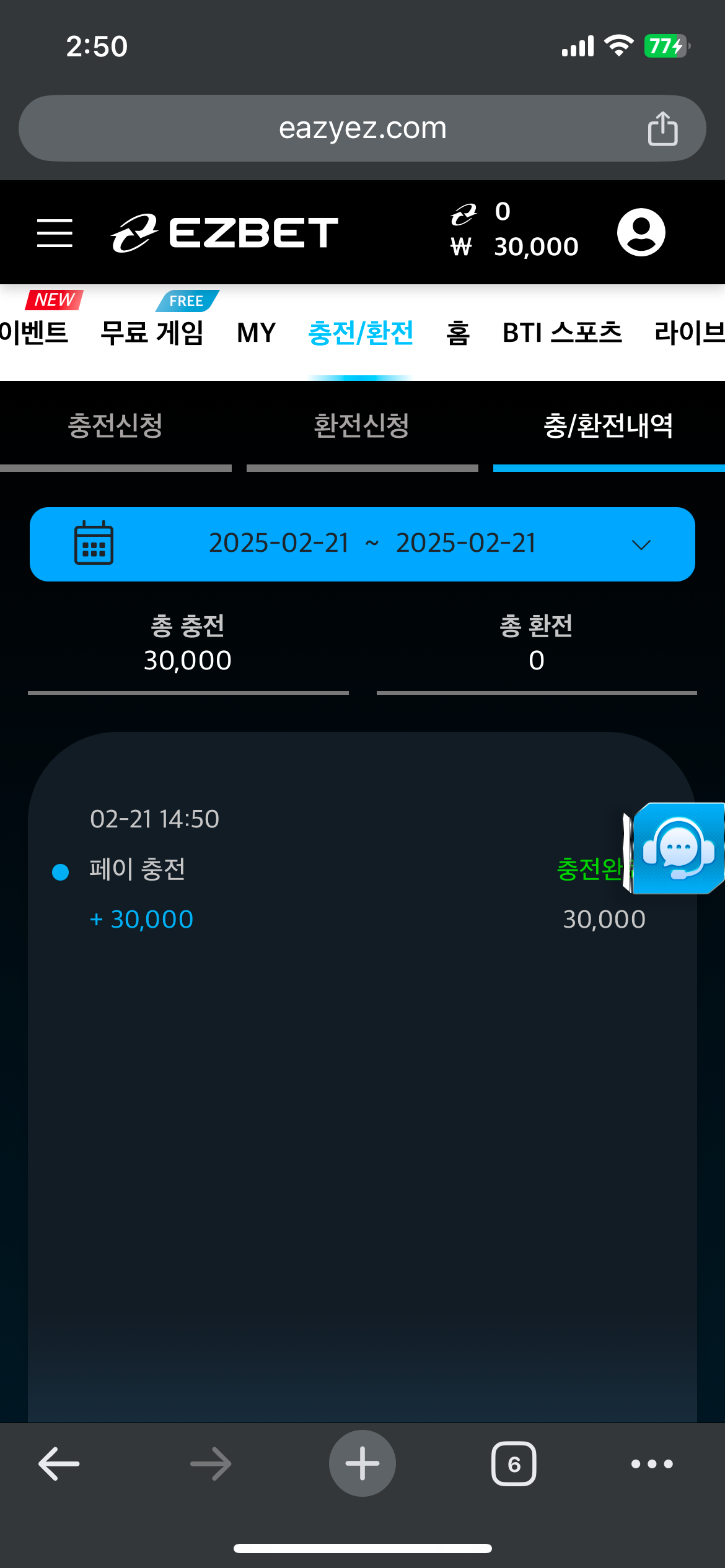The width and height of the screenshot is (725, 1568).
Task: Open the user profile icon
Action: (641, 233)
